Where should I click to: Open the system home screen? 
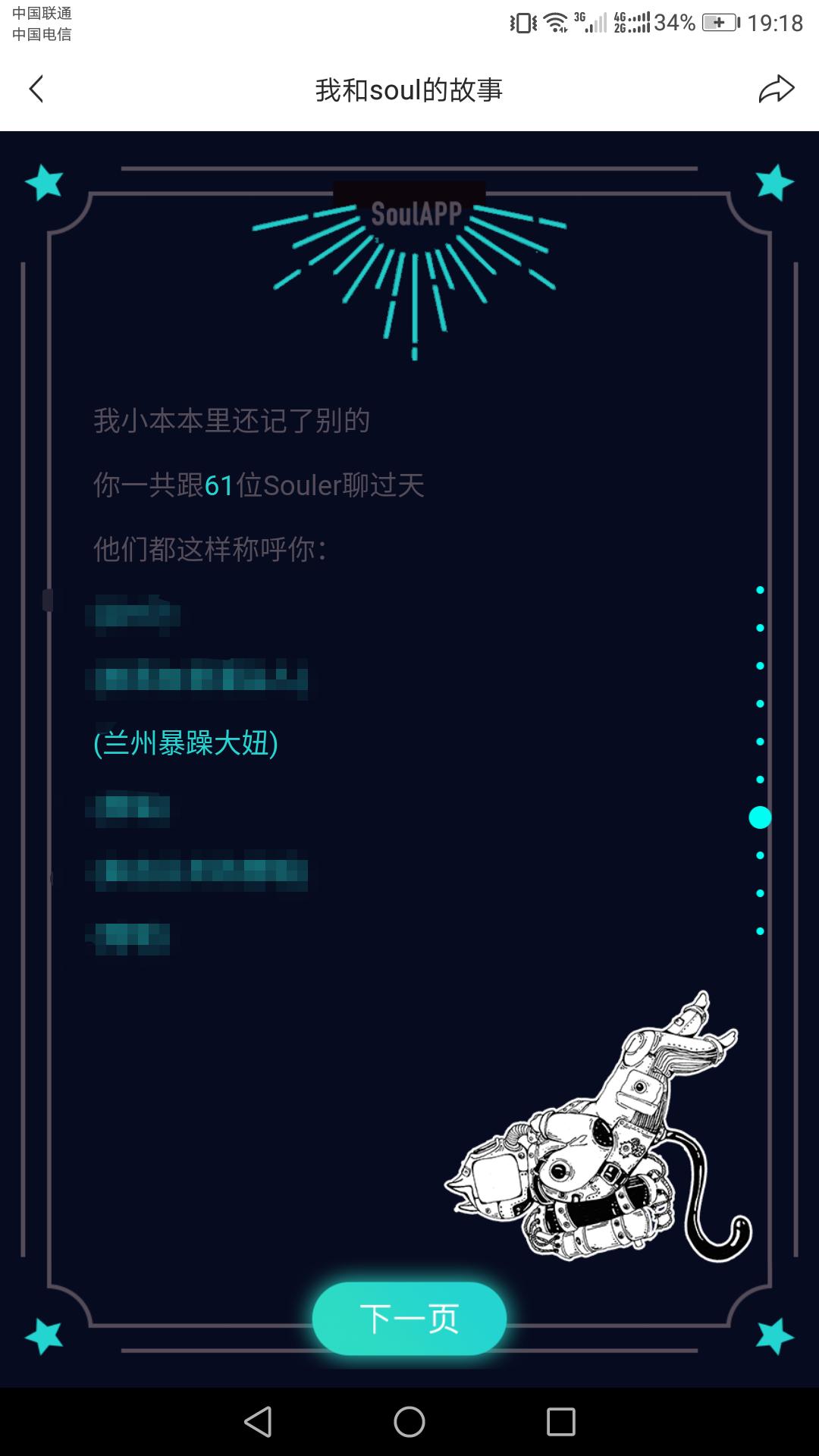409,1422
